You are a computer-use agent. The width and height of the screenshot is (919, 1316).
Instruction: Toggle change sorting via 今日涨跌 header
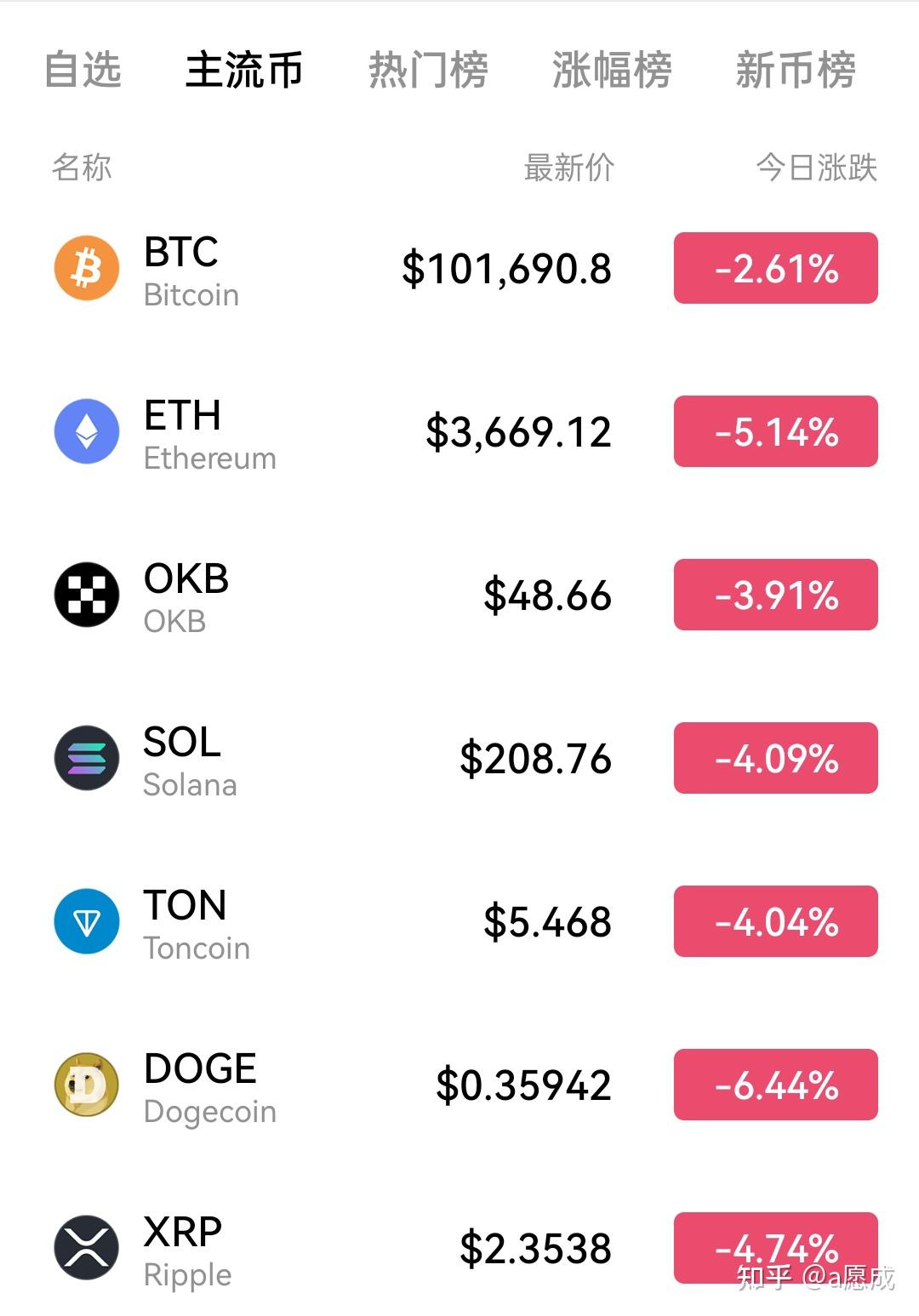pyautogui.click(x=815, y=168)
